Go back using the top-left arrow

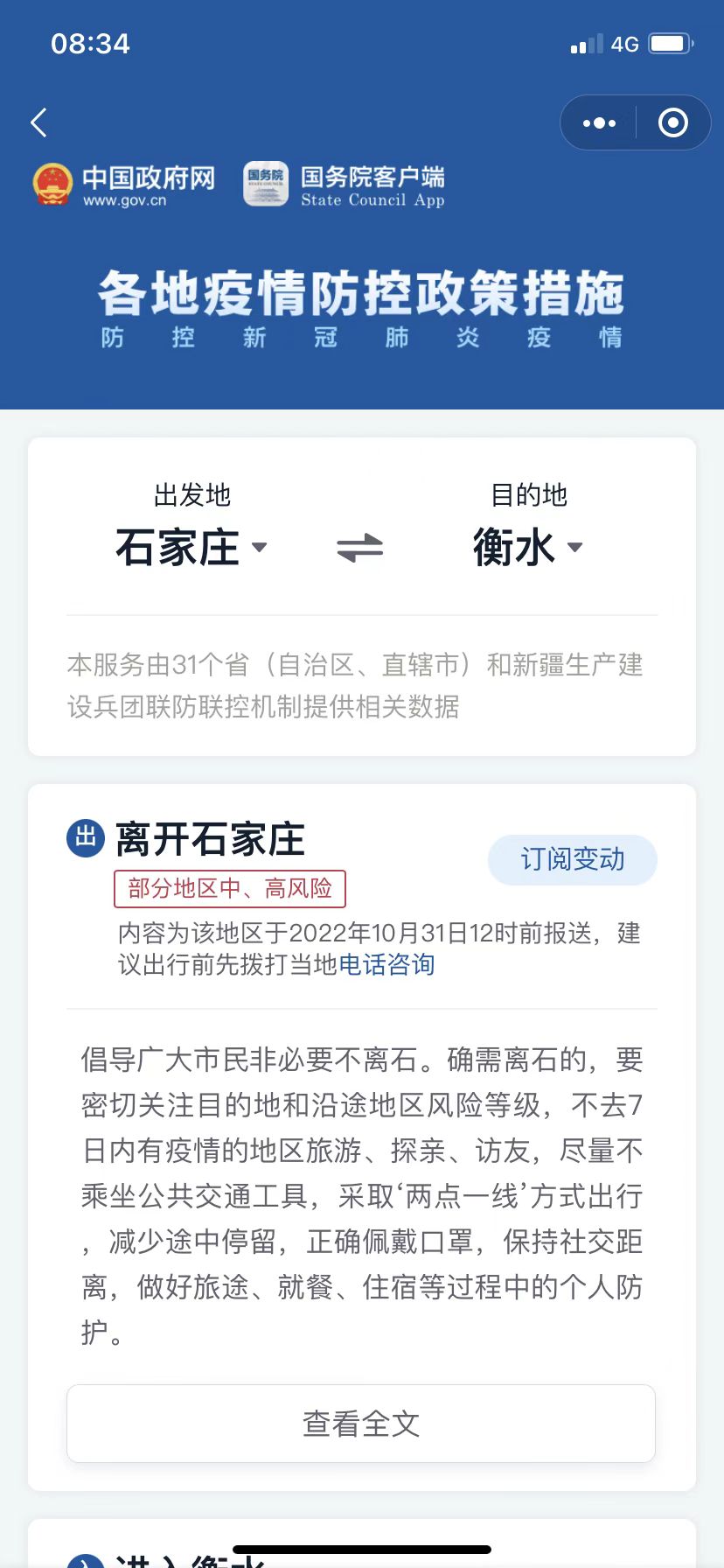[x=38, y=122]
